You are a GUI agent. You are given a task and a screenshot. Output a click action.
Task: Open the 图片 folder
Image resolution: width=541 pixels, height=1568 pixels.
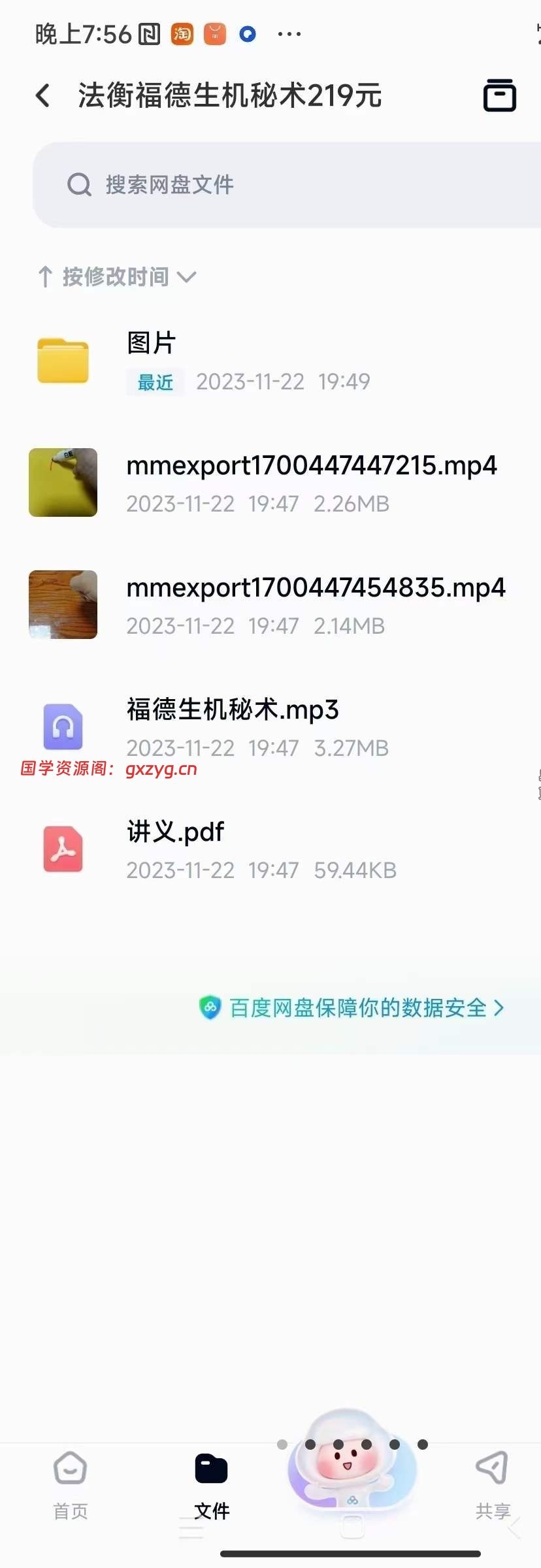click(248, 361)
